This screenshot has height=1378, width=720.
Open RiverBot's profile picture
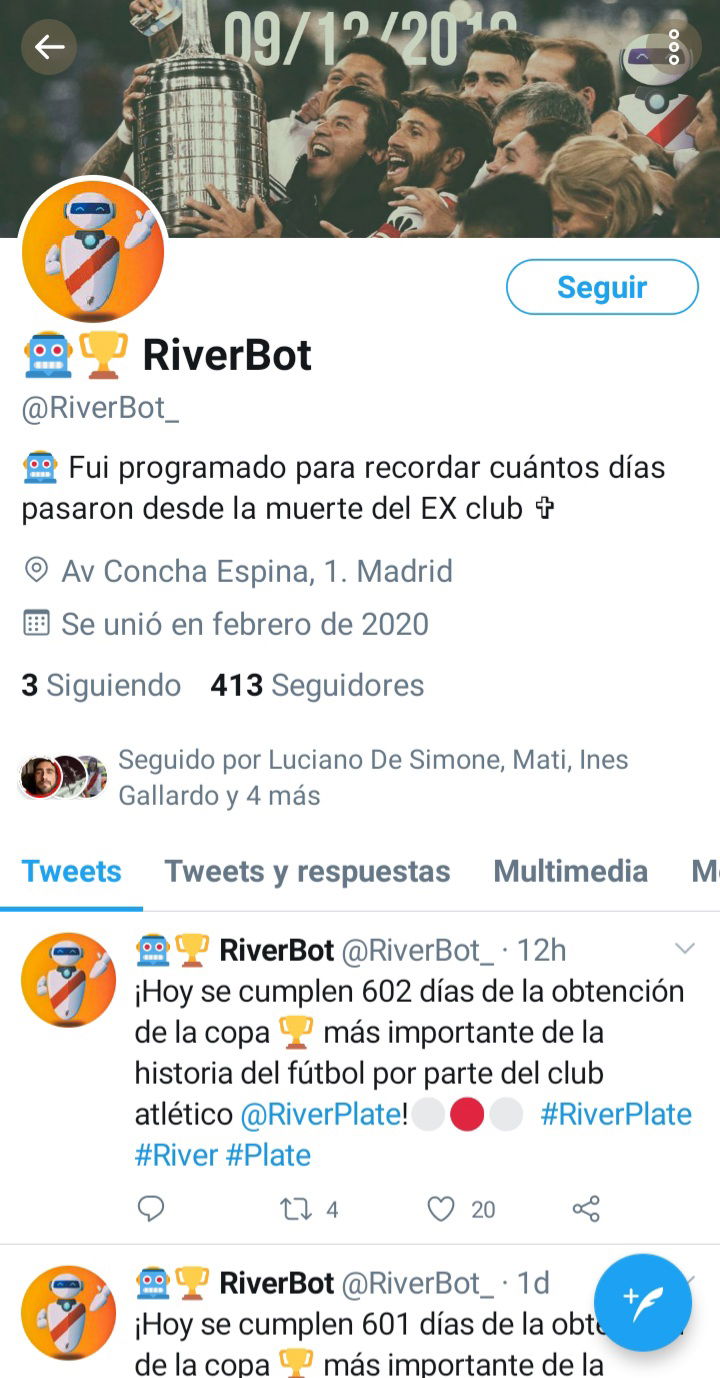(93, 251)
